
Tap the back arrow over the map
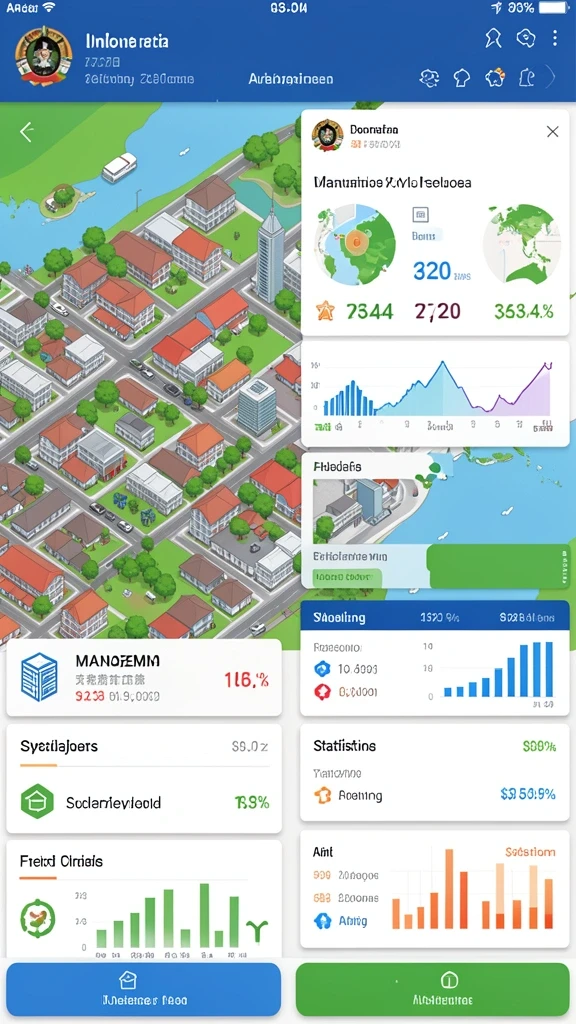tap(27, 133)
